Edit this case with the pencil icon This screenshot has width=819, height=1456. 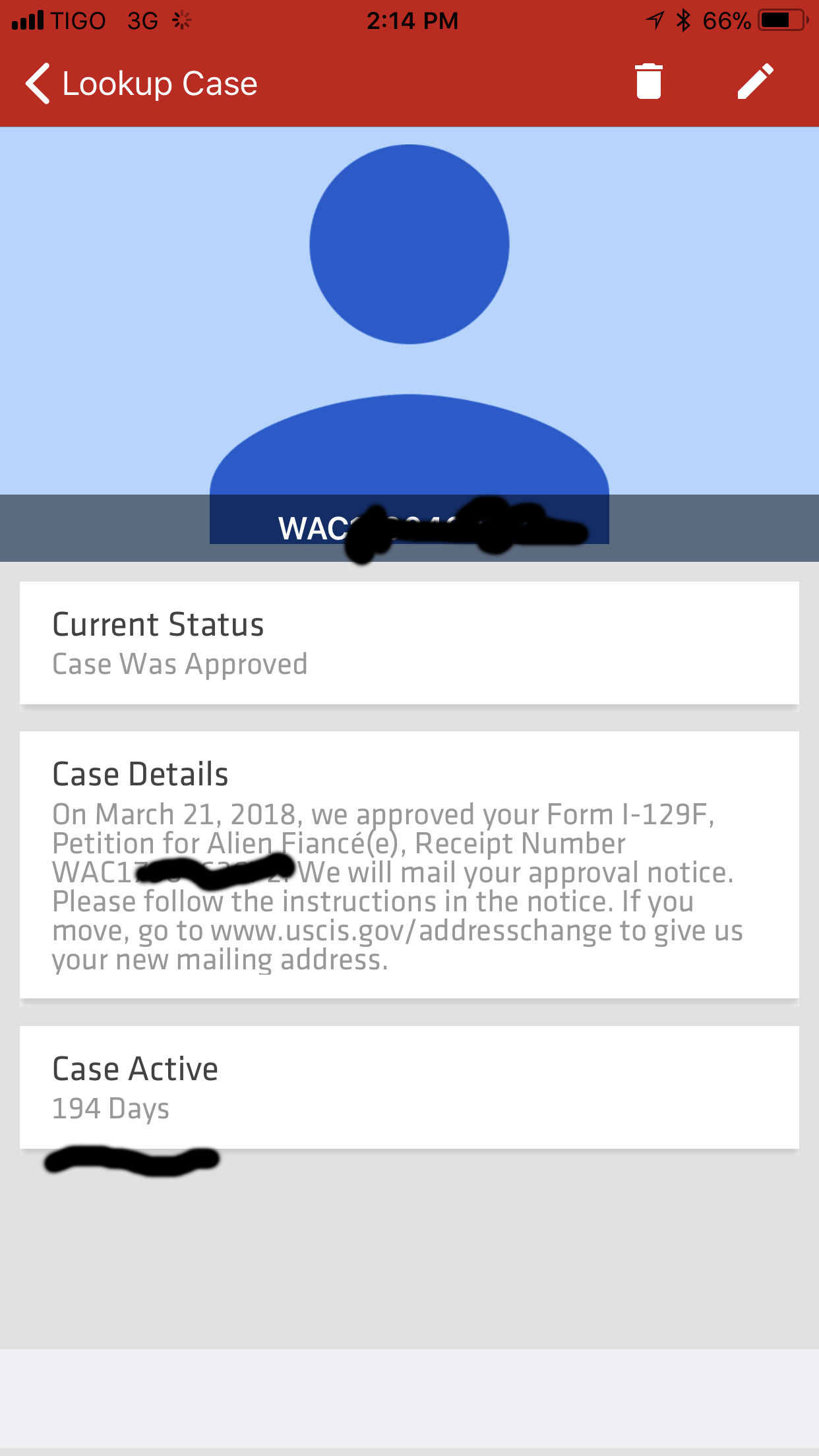pos(755,82)
